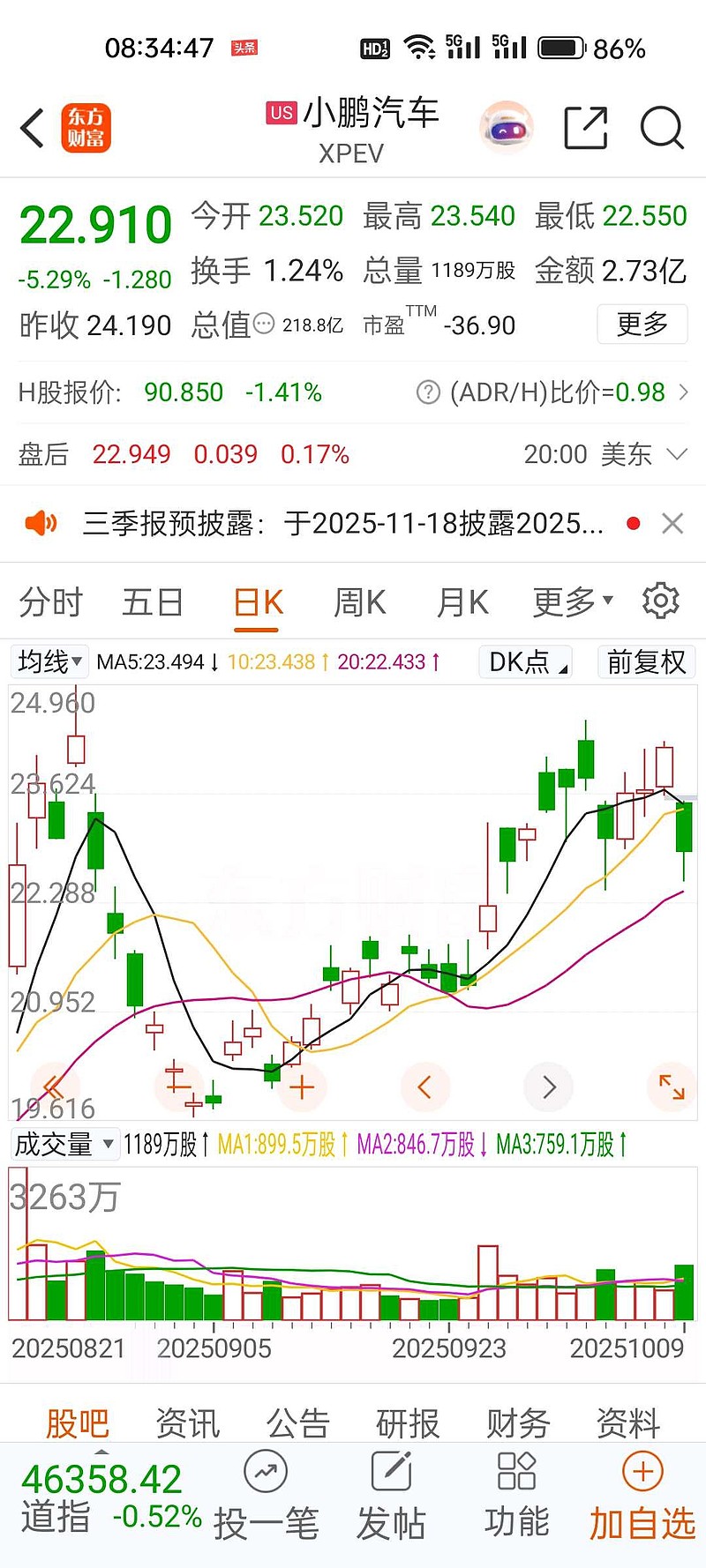The image size is (706, 1568).
Task: Switch to the 资讯 tab
Action: (x=187, y=1422)
